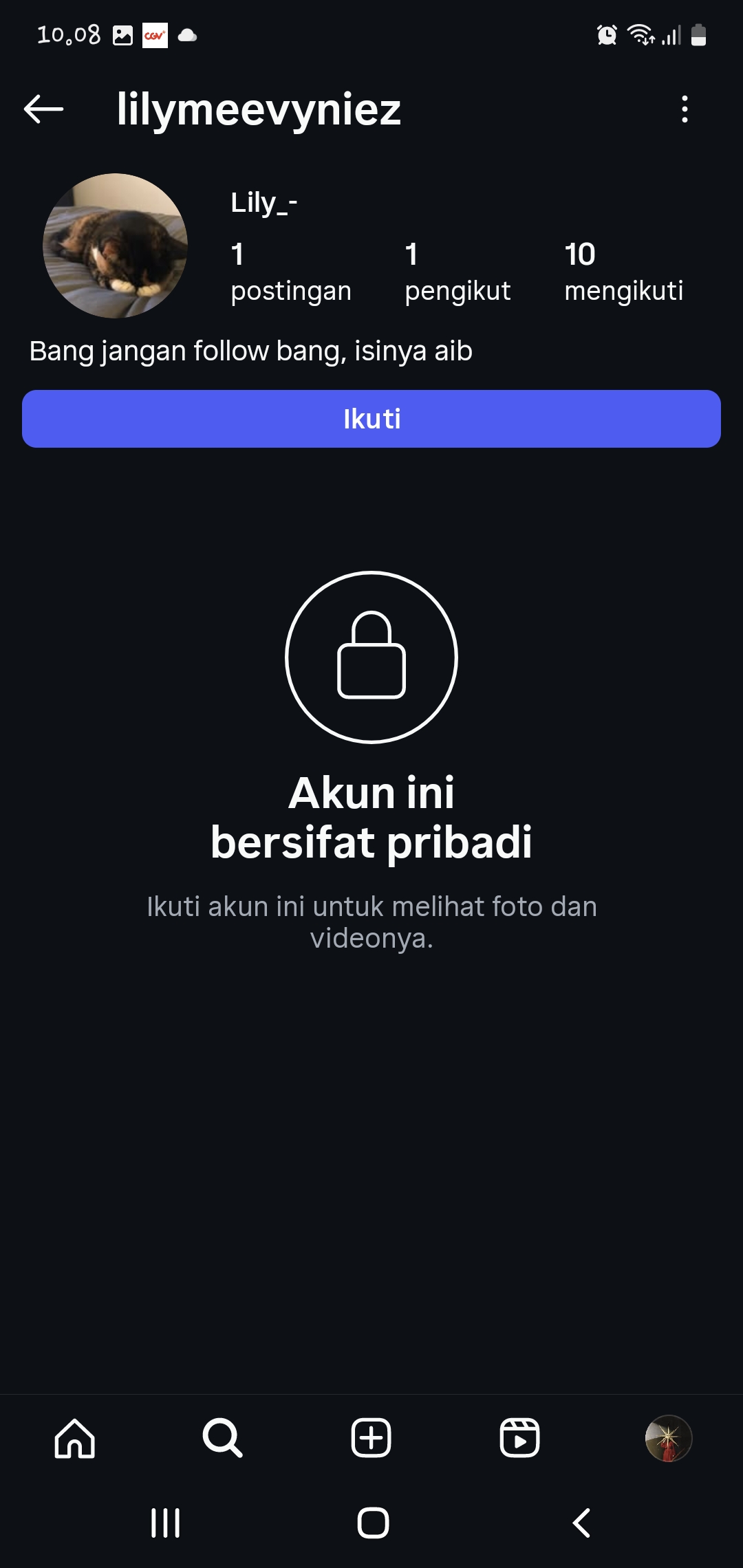Go back using the top arrow
This screenshot has height=1568, width=743.
[43, 109]
